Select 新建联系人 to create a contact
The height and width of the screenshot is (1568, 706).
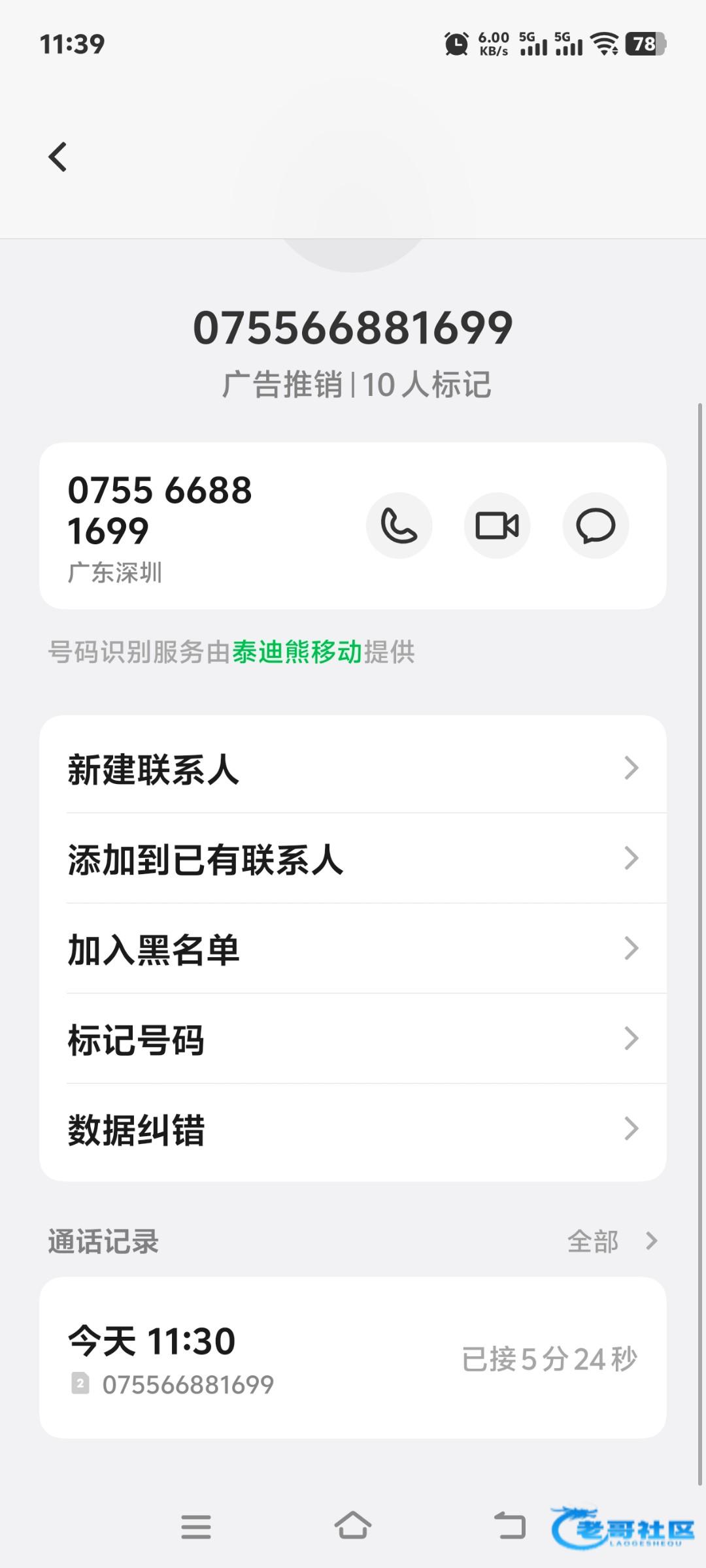pyautogui.click(x=353, y=768)
